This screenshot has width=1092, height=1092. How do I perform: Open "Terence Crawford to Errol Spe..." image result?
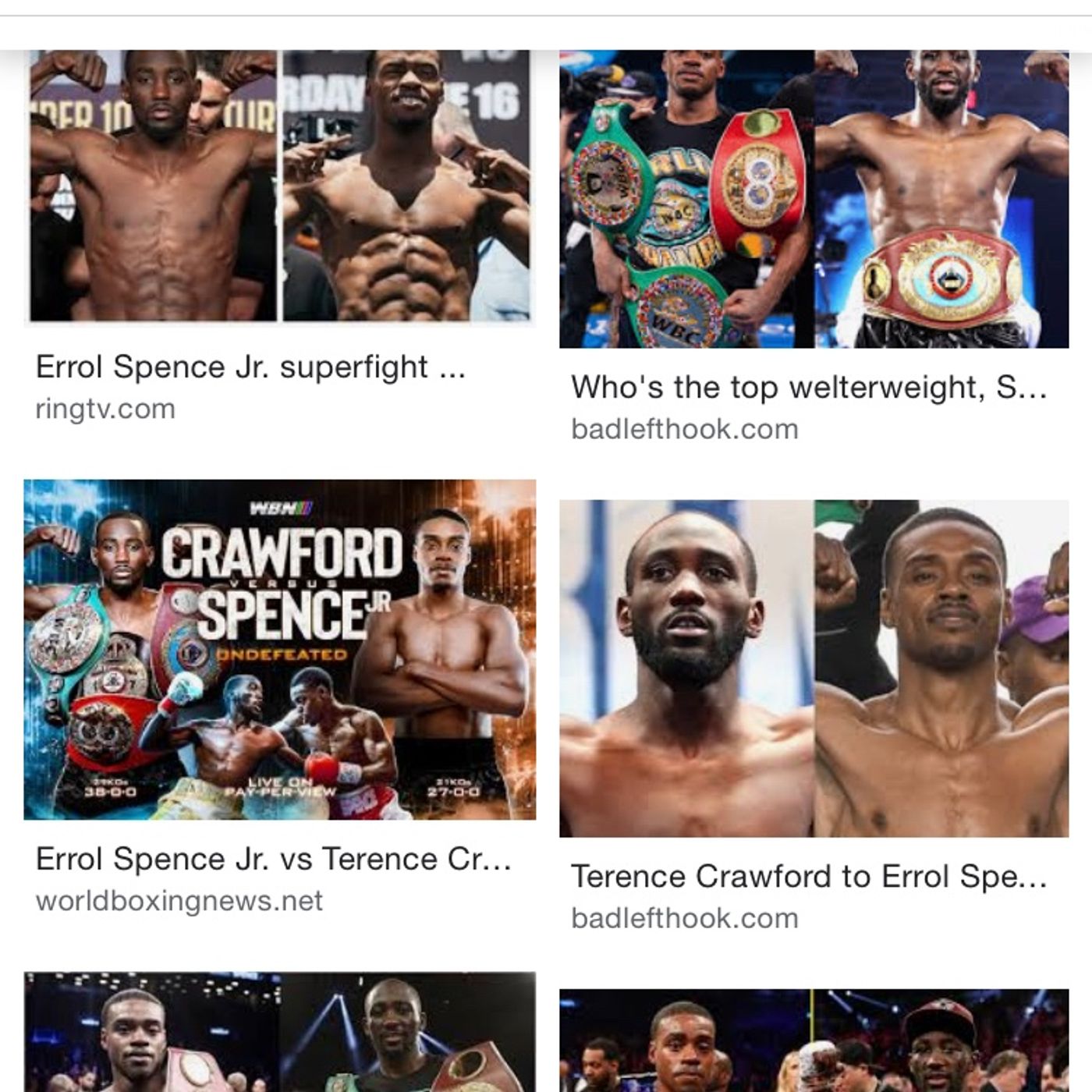(x=814, y=668)
